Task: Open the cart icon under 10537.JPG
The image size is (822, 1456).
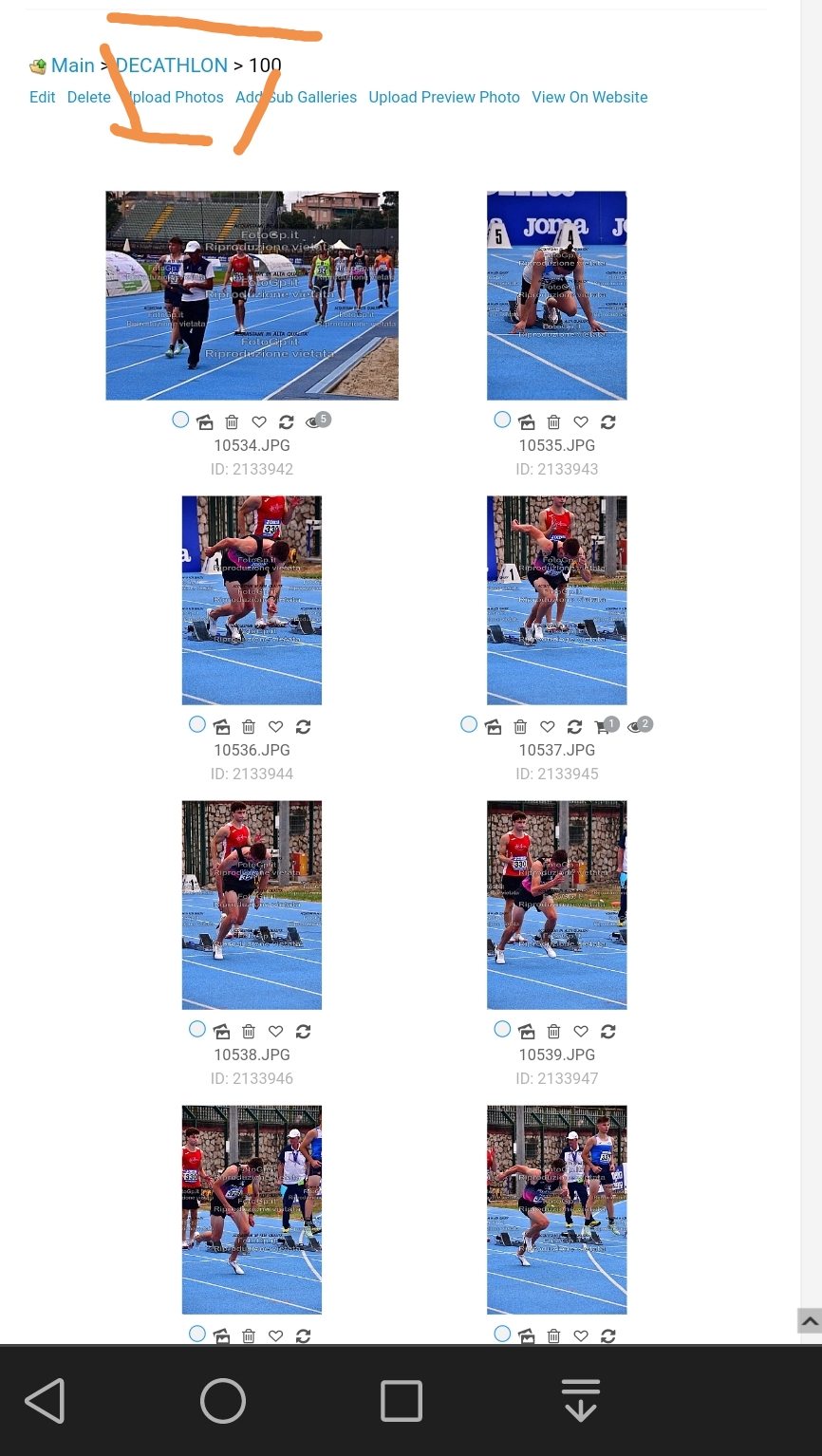Action: tap(604, 726)
